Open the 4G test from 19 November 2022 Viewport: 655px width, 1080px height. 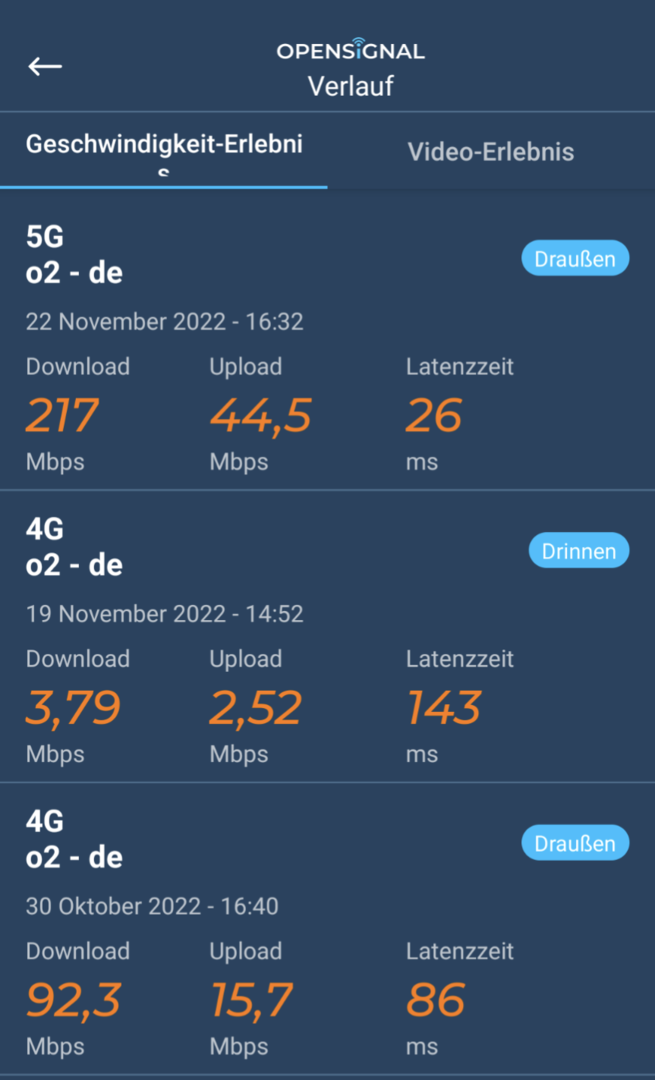(x=327, y=637)
